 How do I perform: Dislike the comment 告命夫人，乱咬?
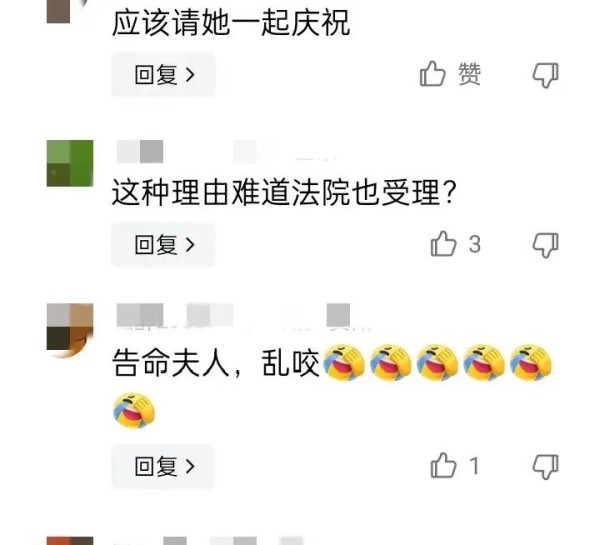545,466
